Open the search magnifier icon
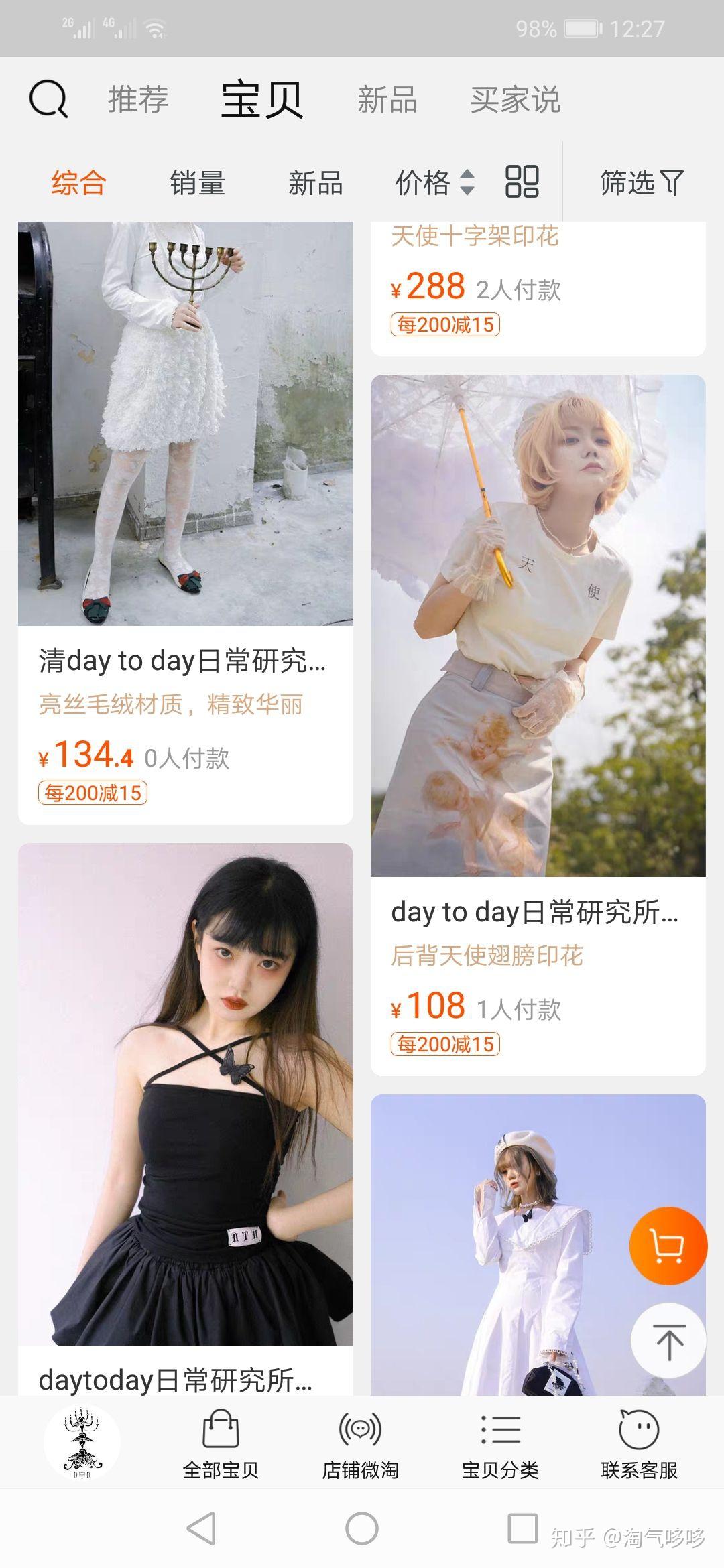The image size is (724, 1568). (48, 99)
